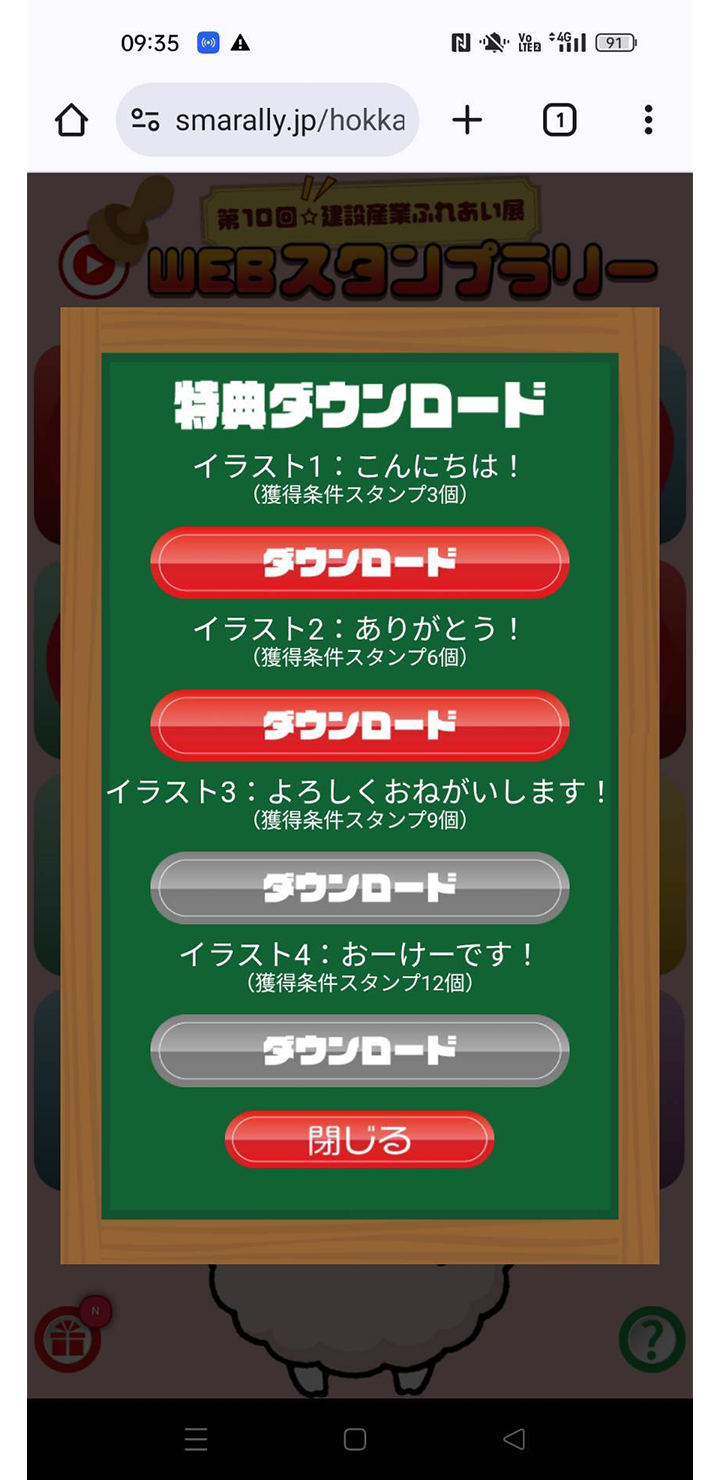Download イラスト2 ありがとう！
Viewport: 720px width, 1480px height.
[359, 725]
